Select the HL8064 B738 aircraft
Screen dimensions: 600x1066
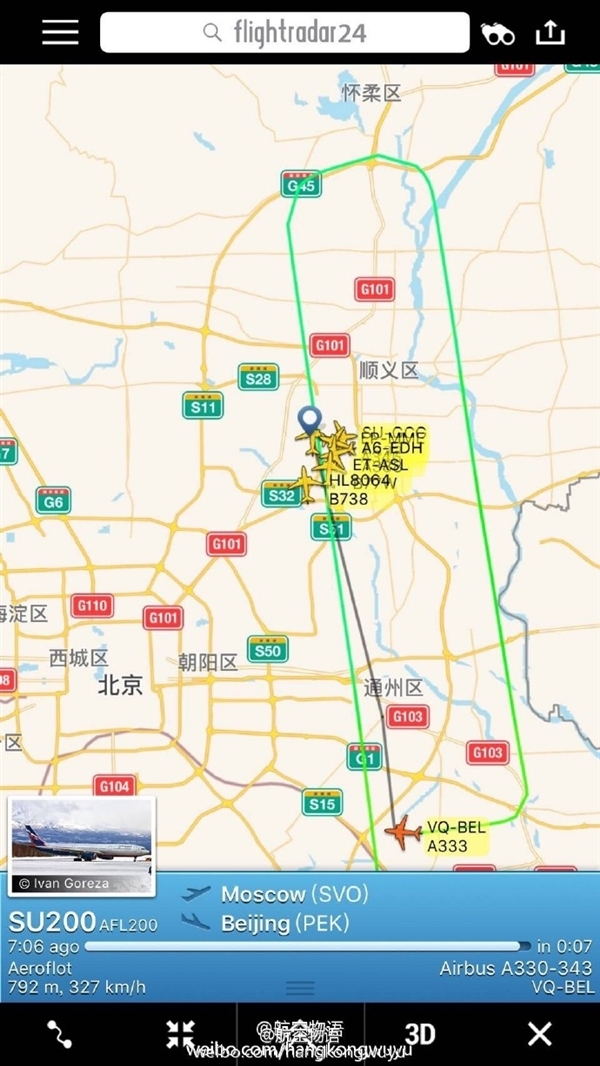point(305,485)
